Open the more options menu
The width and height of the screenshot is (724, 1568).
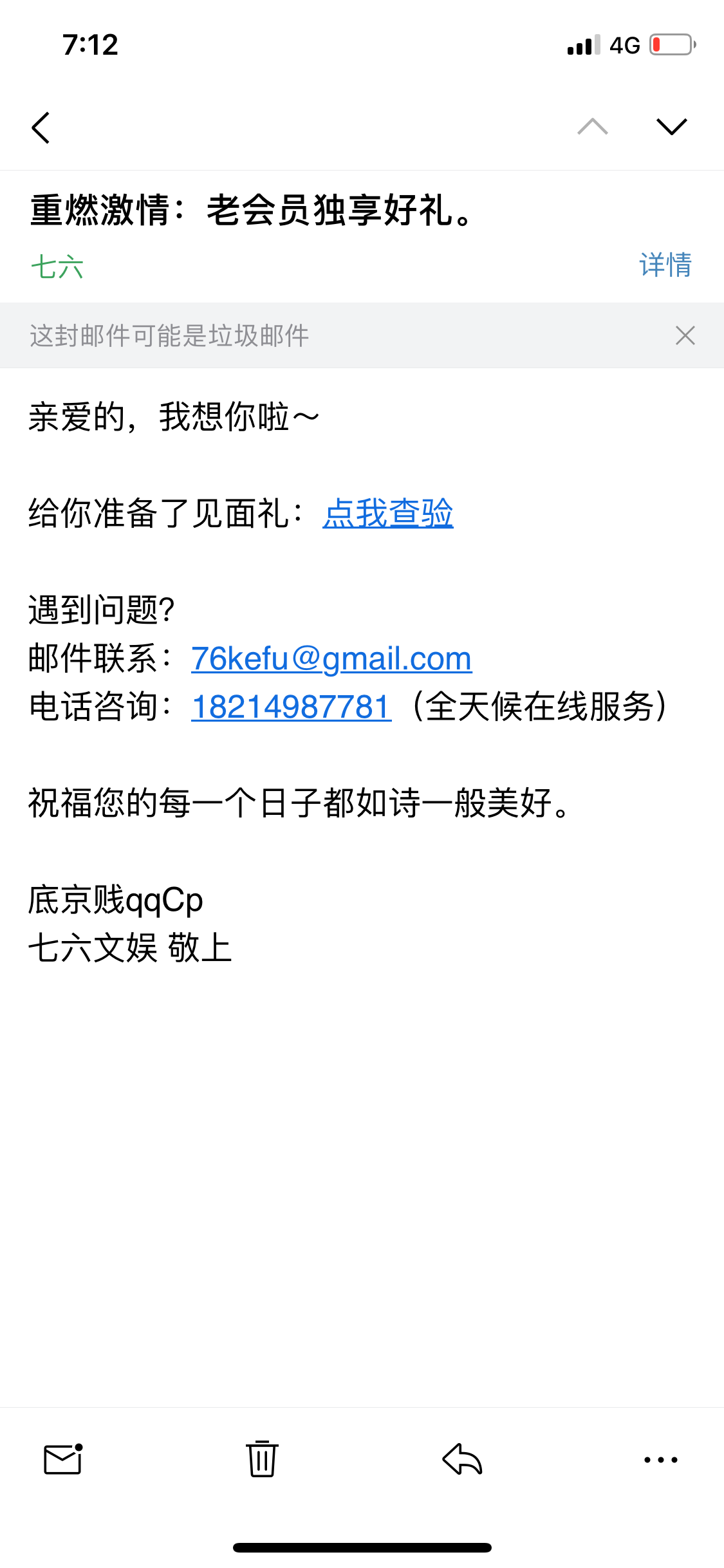(661, 1459)
